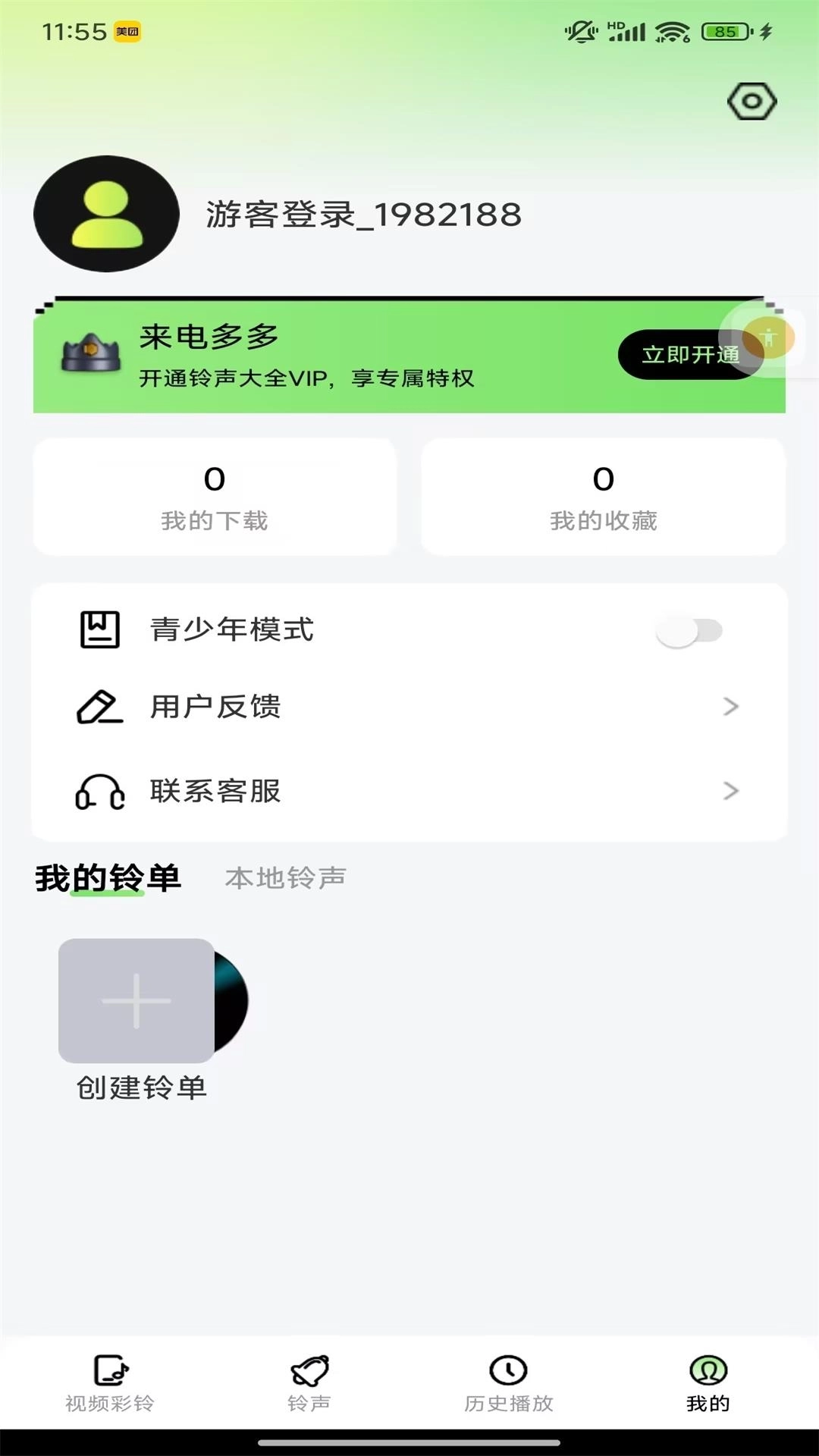
Task: Open 我的收藏 favorites count
Action: tap(604, 497)
